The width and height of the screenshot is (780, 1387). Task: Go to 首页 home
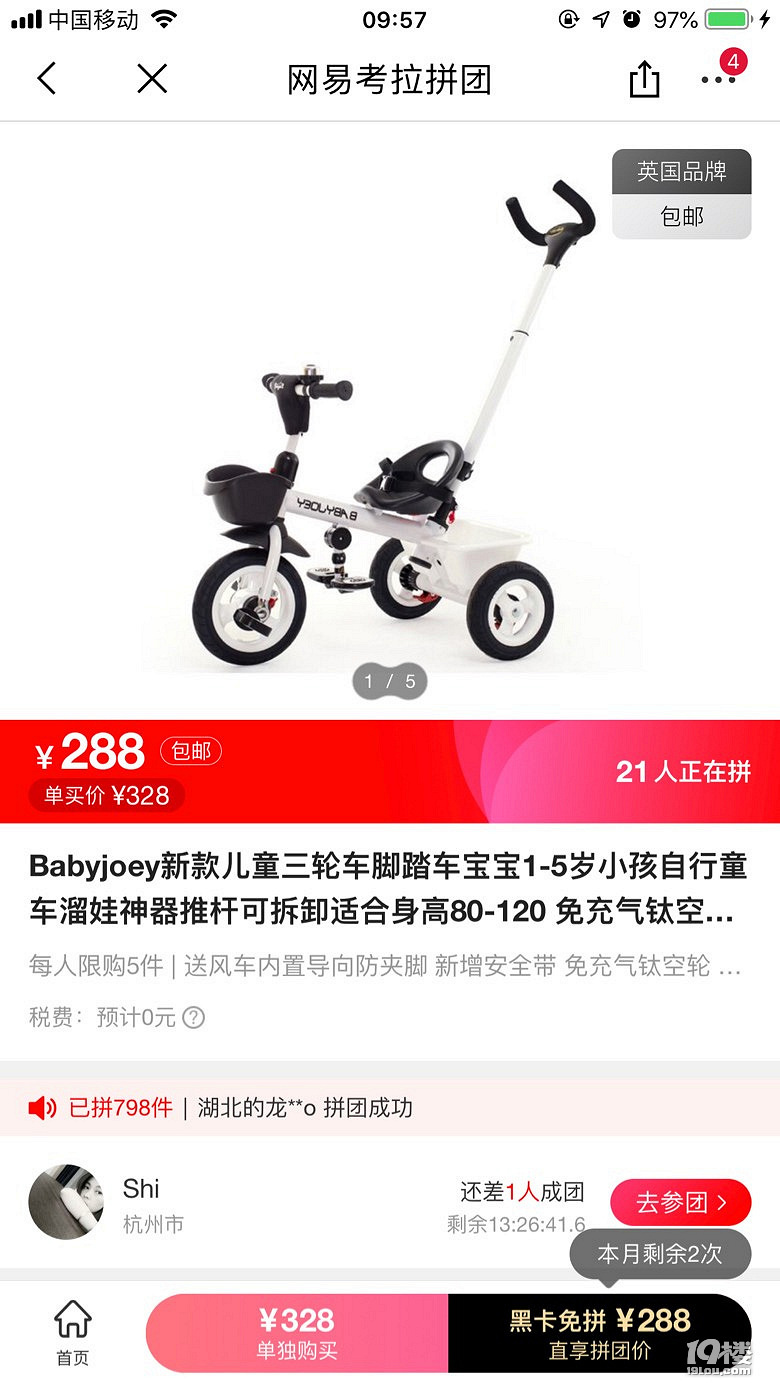point(72,1332)
